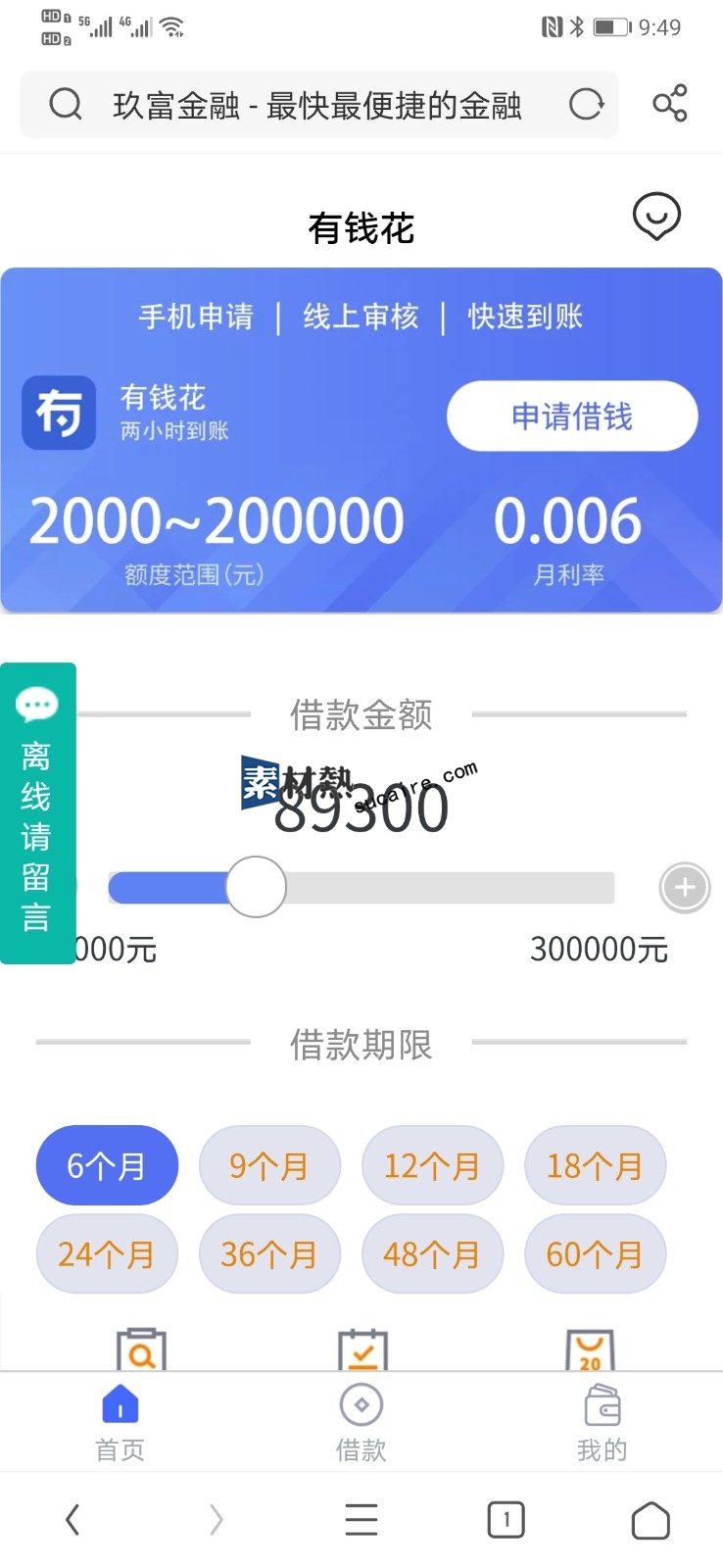Choose the 9个月 loan term

point(269,1166)
